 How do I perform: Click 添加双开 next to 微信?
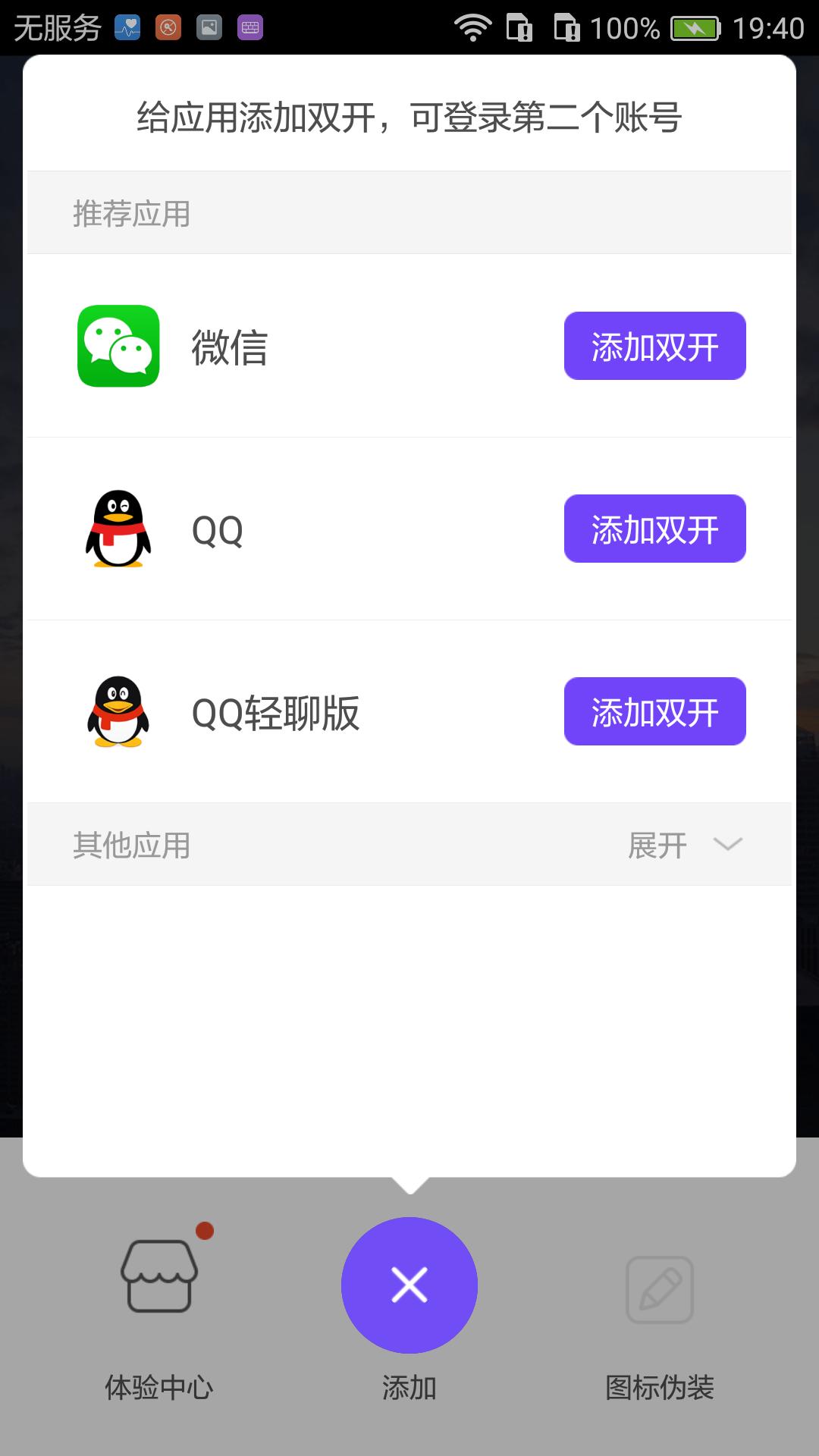click(654, 346)
